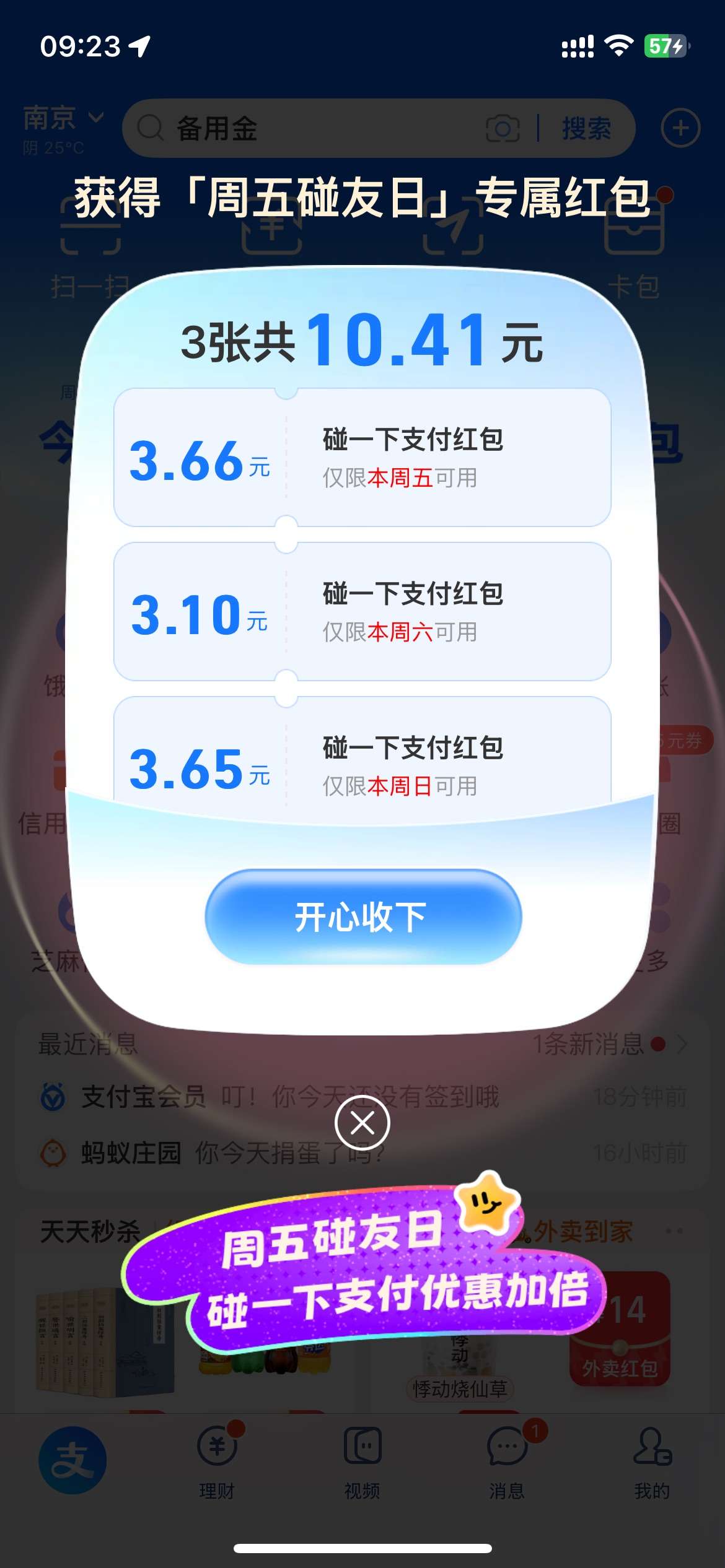
Task: Tap the 开心收下 button
Action: [x=363, y=917]
